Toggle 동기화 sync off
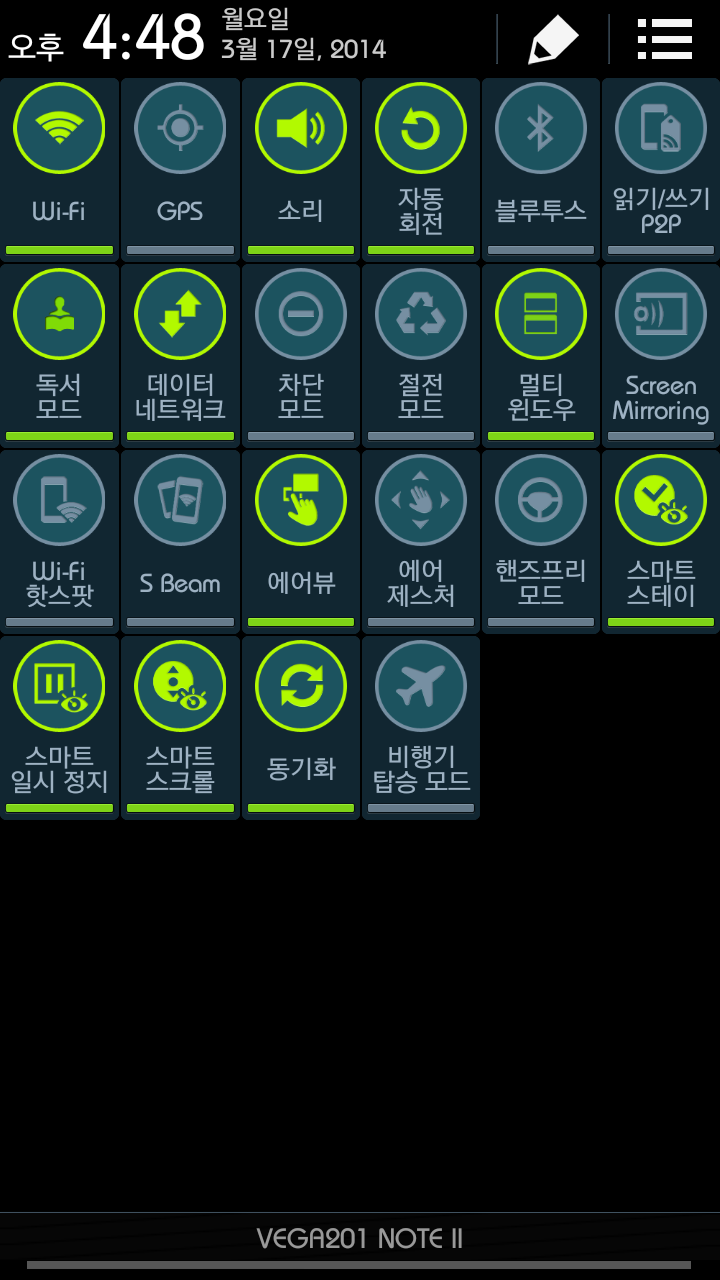Screen dimensions: 720x1280 [x=300, y=686]
